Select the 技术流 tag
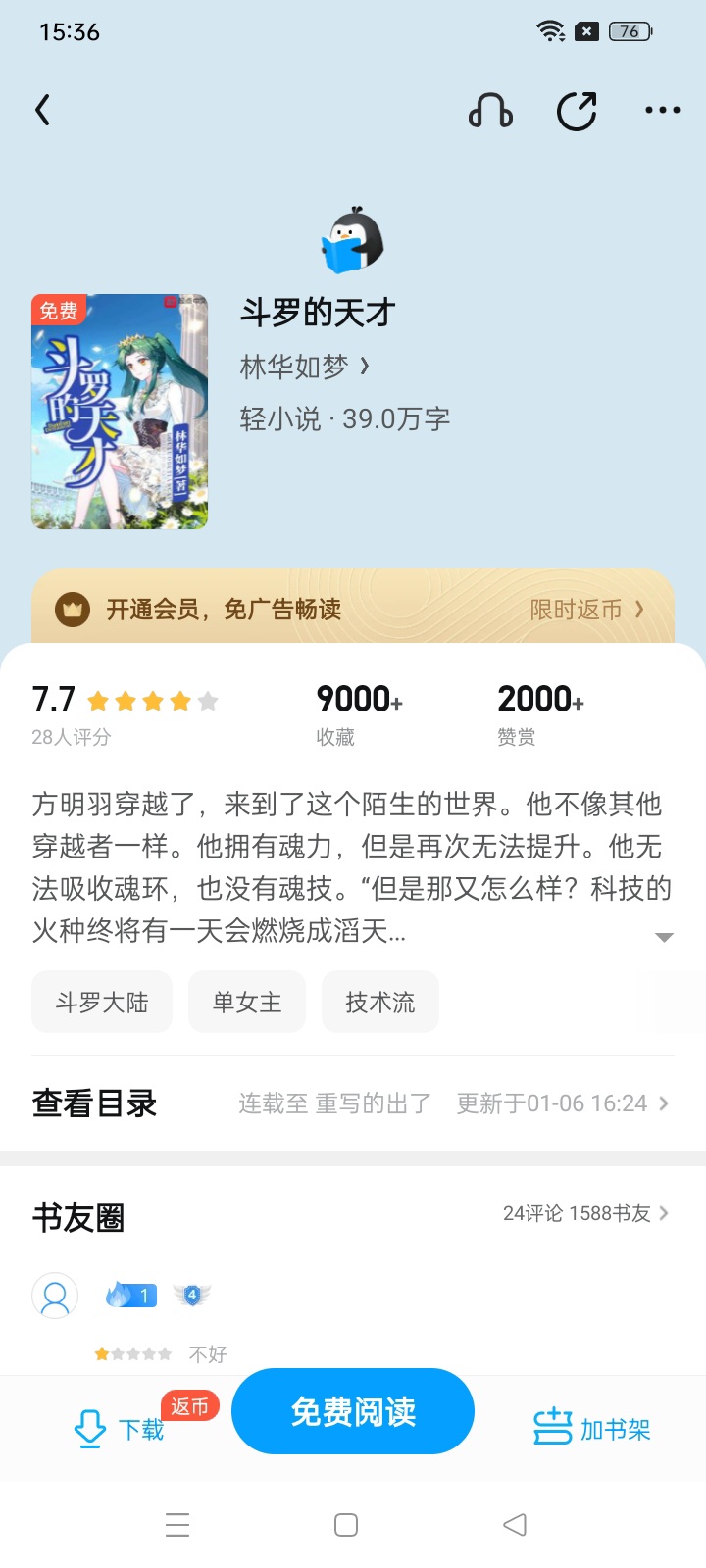 tap(379, 1002)
